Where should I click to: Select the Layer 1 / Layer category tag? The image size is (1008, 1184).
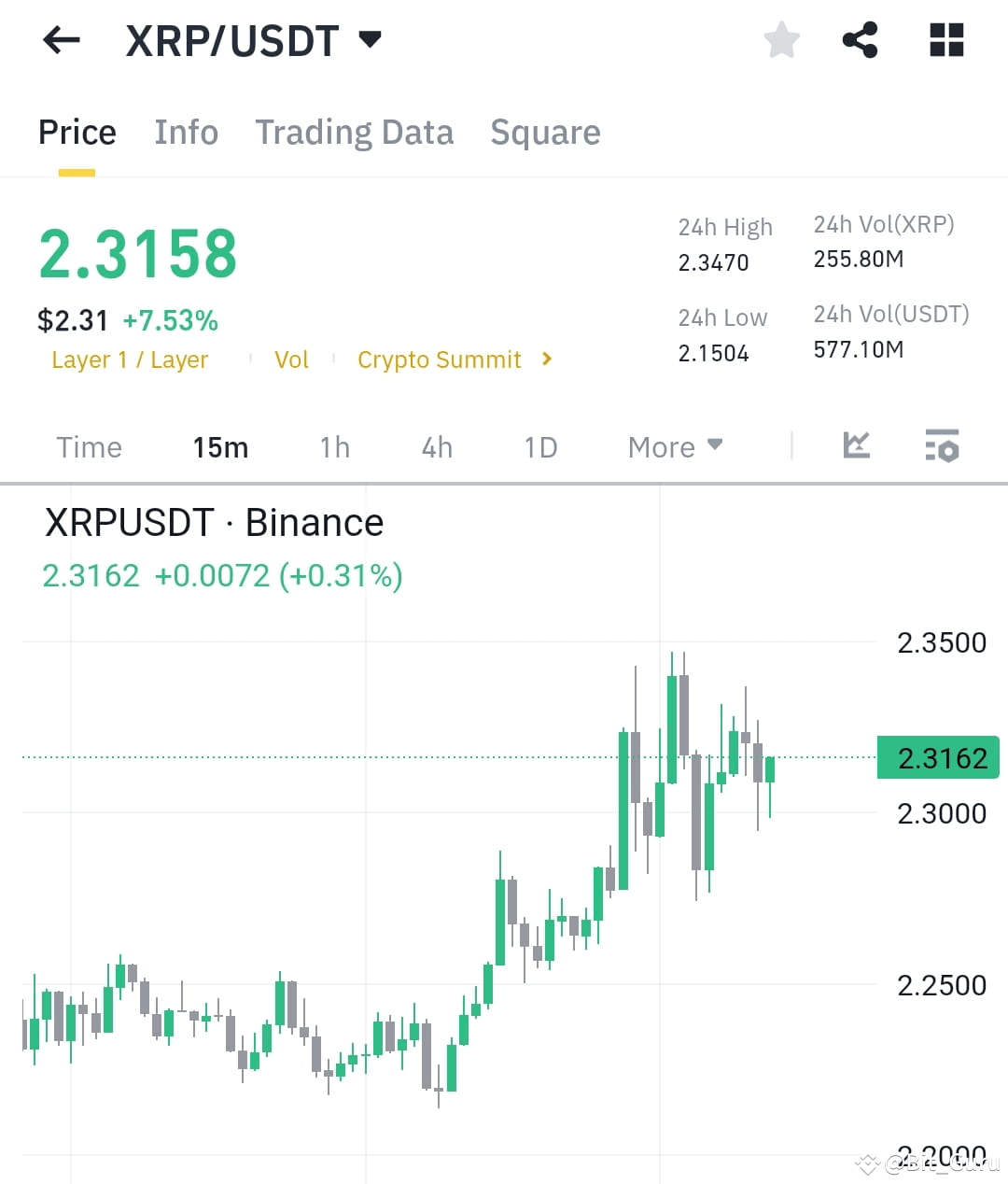[130, 359]
